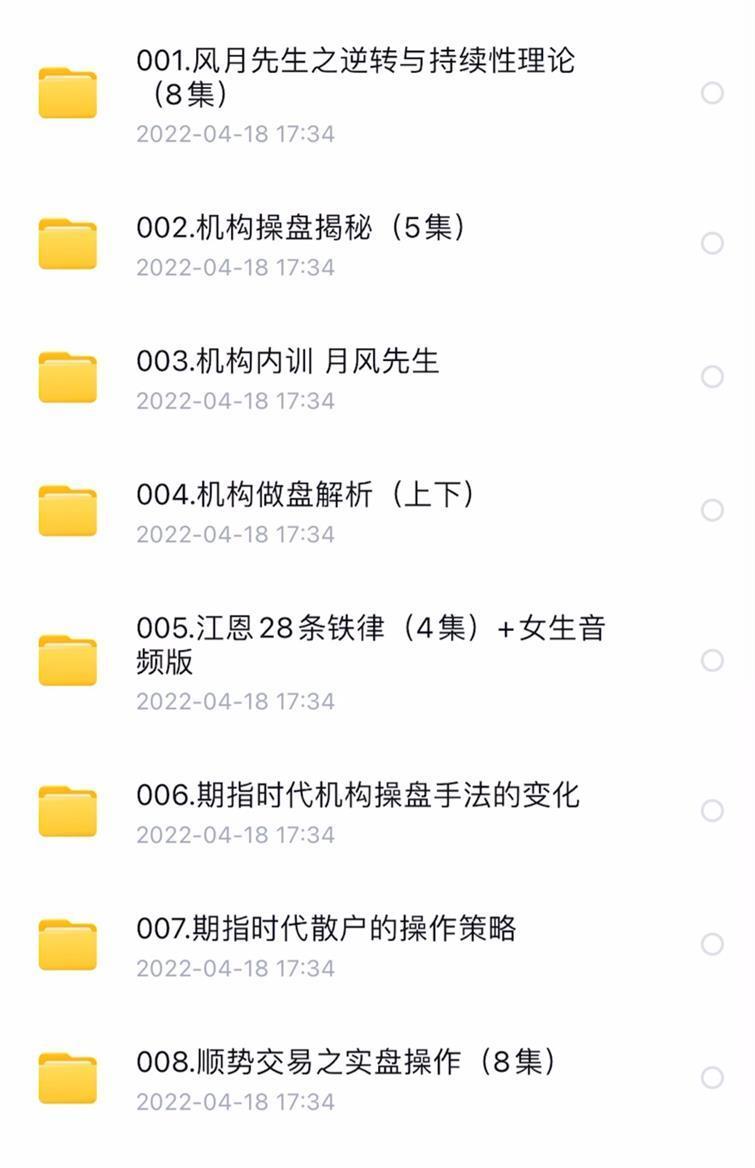Open folder 006.期指时代机构操盘手法的变化
The image size is (755, 1168).
[358, 795]
